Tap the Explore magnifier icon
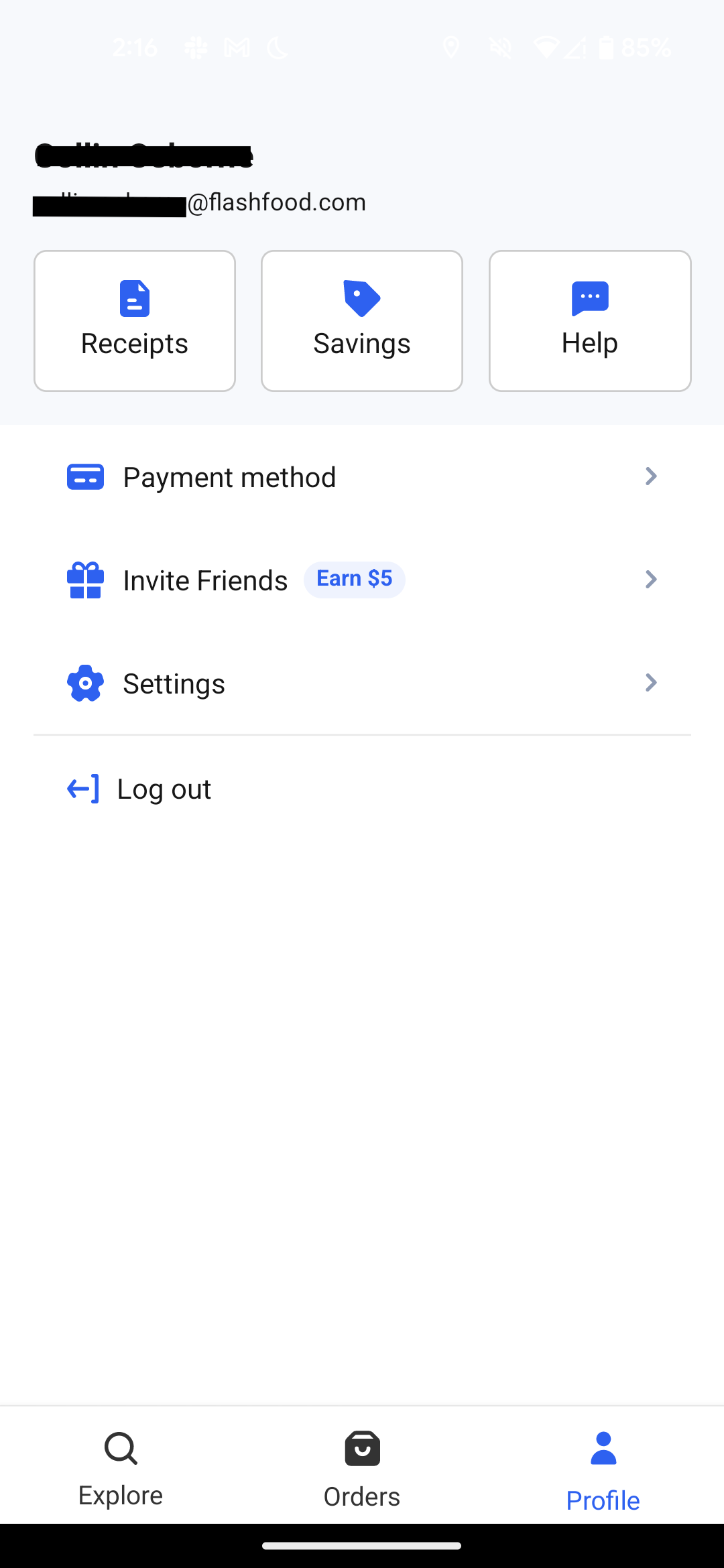Screen dimensions: 724x1568 [120, 1449]
